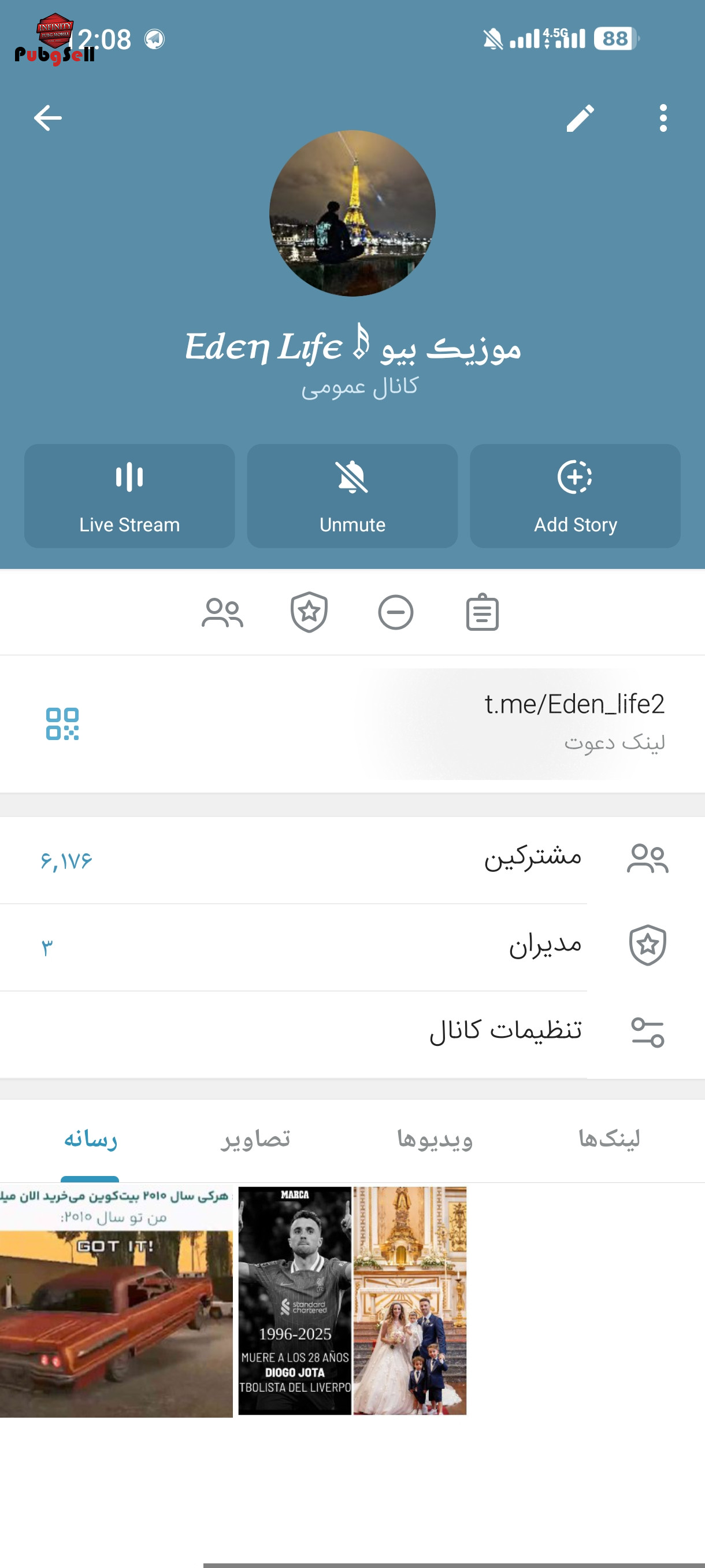The image size is (705, 1568).
Task: Open the members icon shortcut in the icon row
Action: click(222, 612)
